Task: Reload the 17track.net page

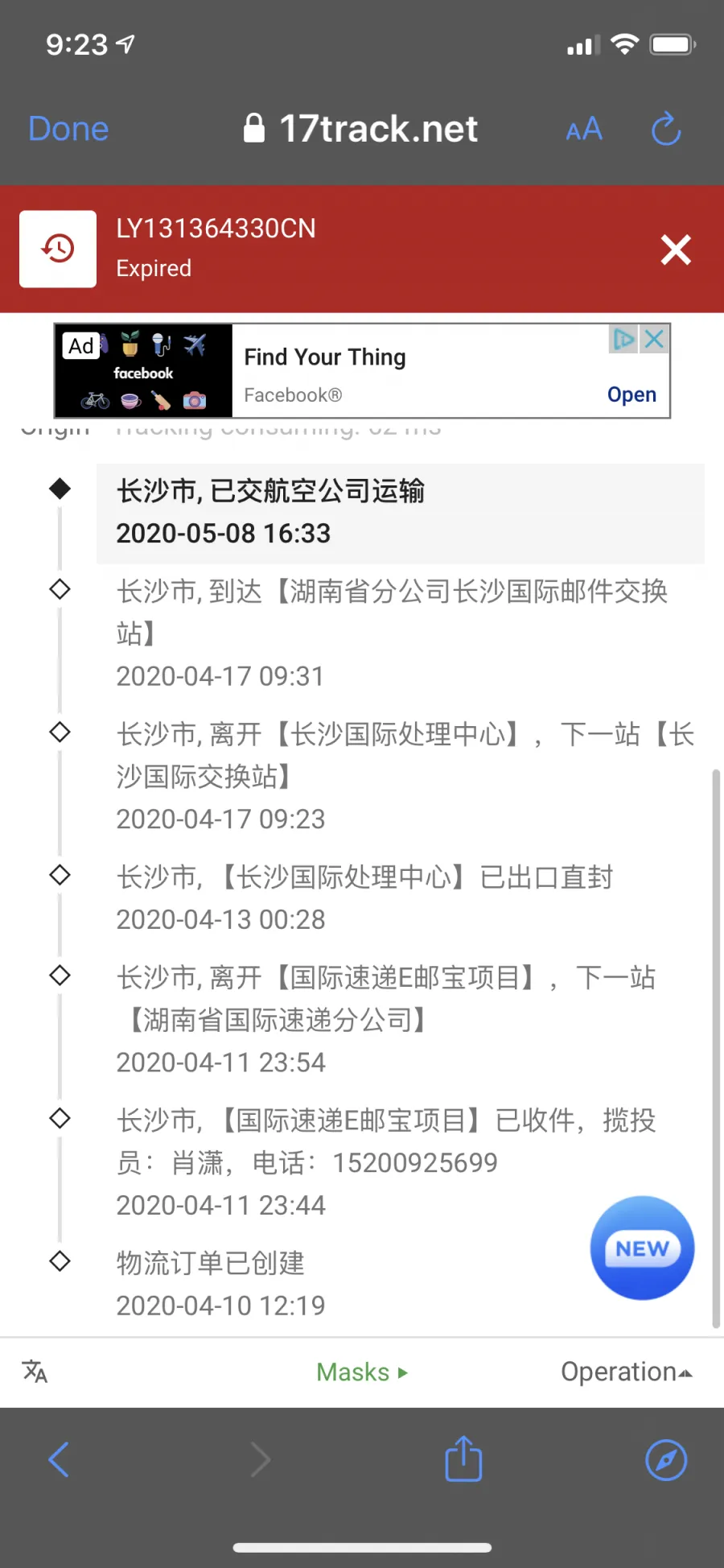Action: click(x=666, y=129)
